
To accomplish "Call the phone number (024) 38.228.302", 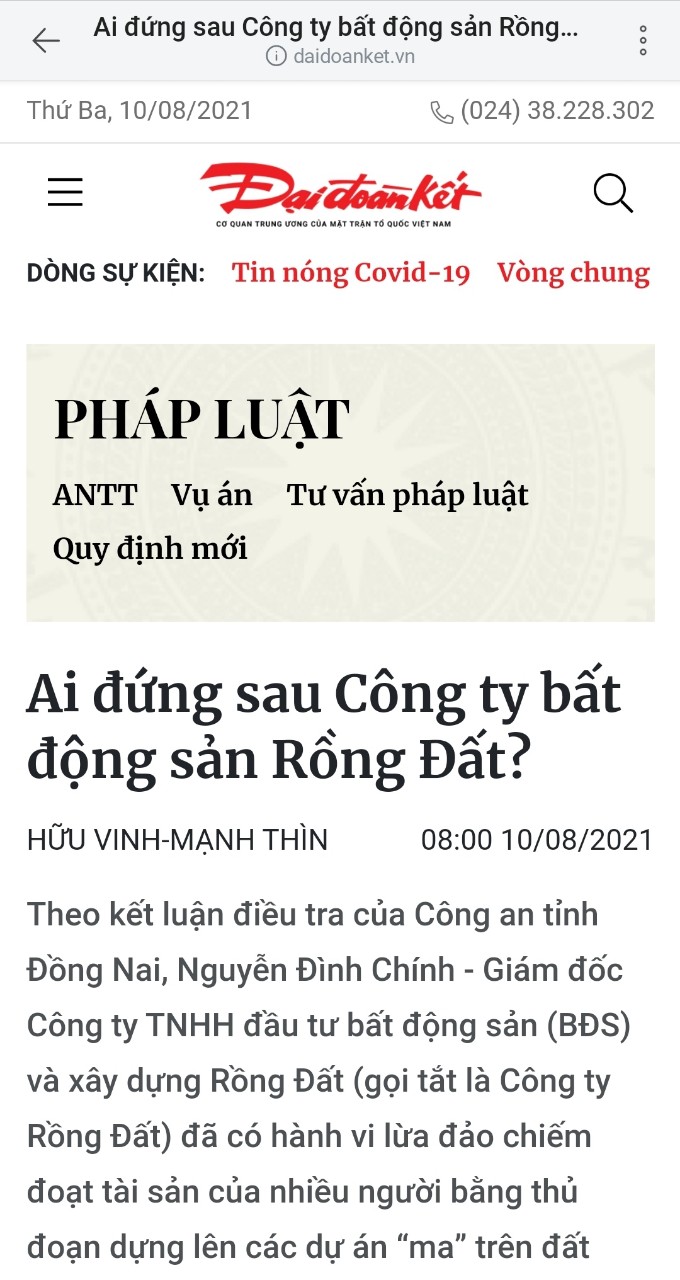I will pos(543,110).
